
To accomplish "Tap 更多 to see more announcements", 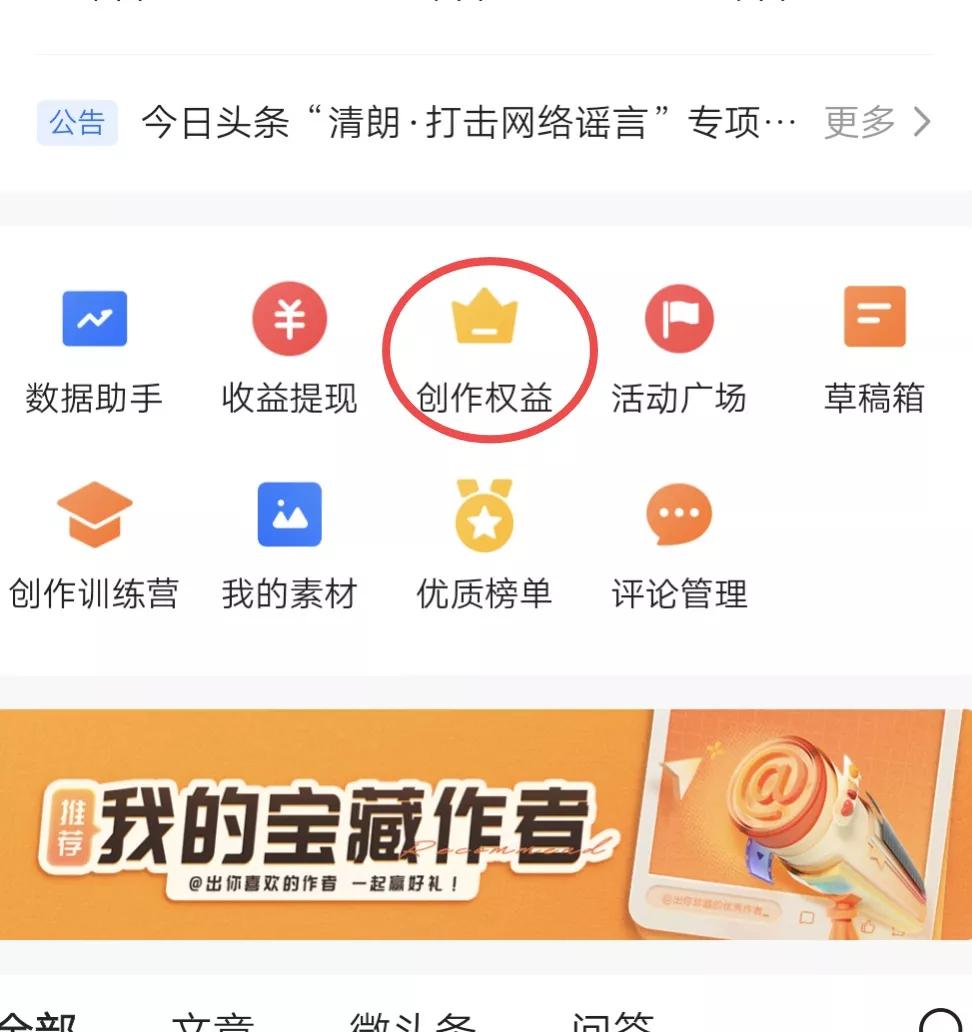I will point(857,120).
